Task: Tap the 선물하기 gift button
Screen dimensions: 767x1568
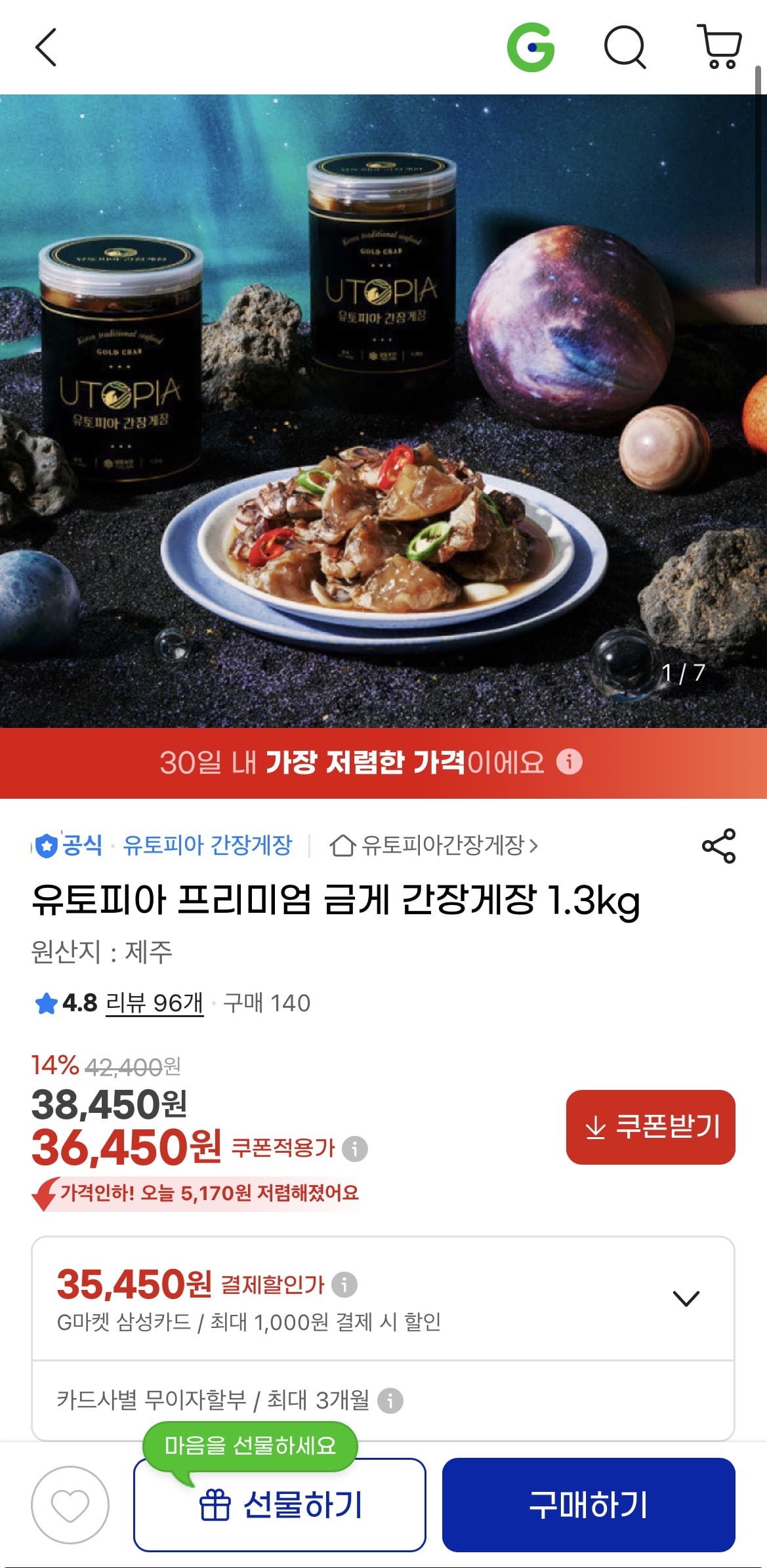Action: [x=280, y=1505]
